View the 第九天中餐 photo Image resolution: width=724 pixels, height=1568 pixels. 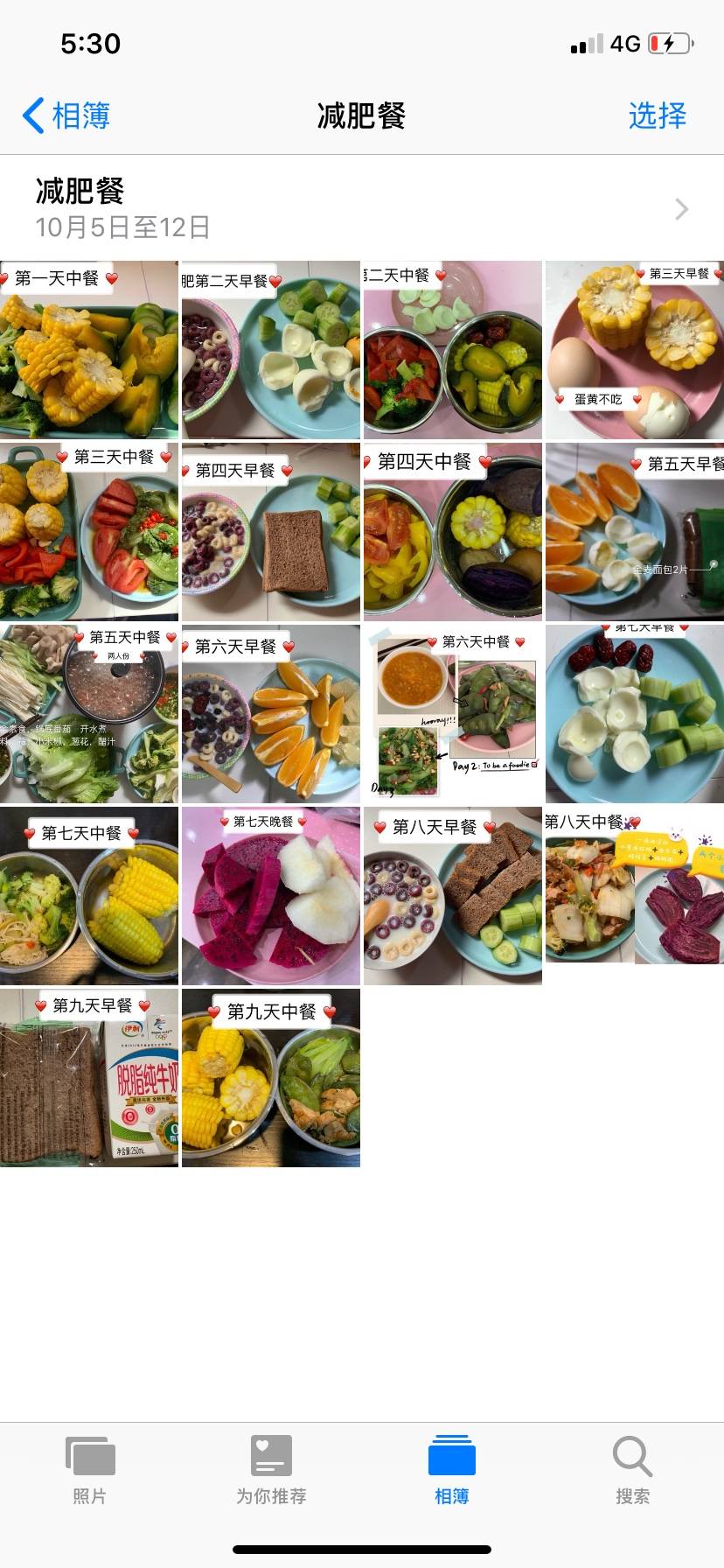tap(270, 1078)
